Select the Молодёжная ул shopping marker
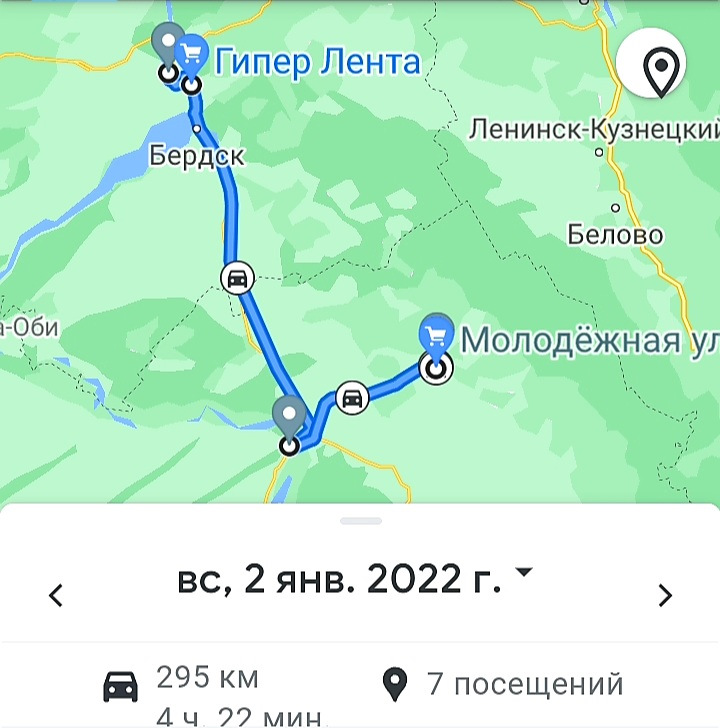Viewport: 720px width, 728px height. coord(435,336)
